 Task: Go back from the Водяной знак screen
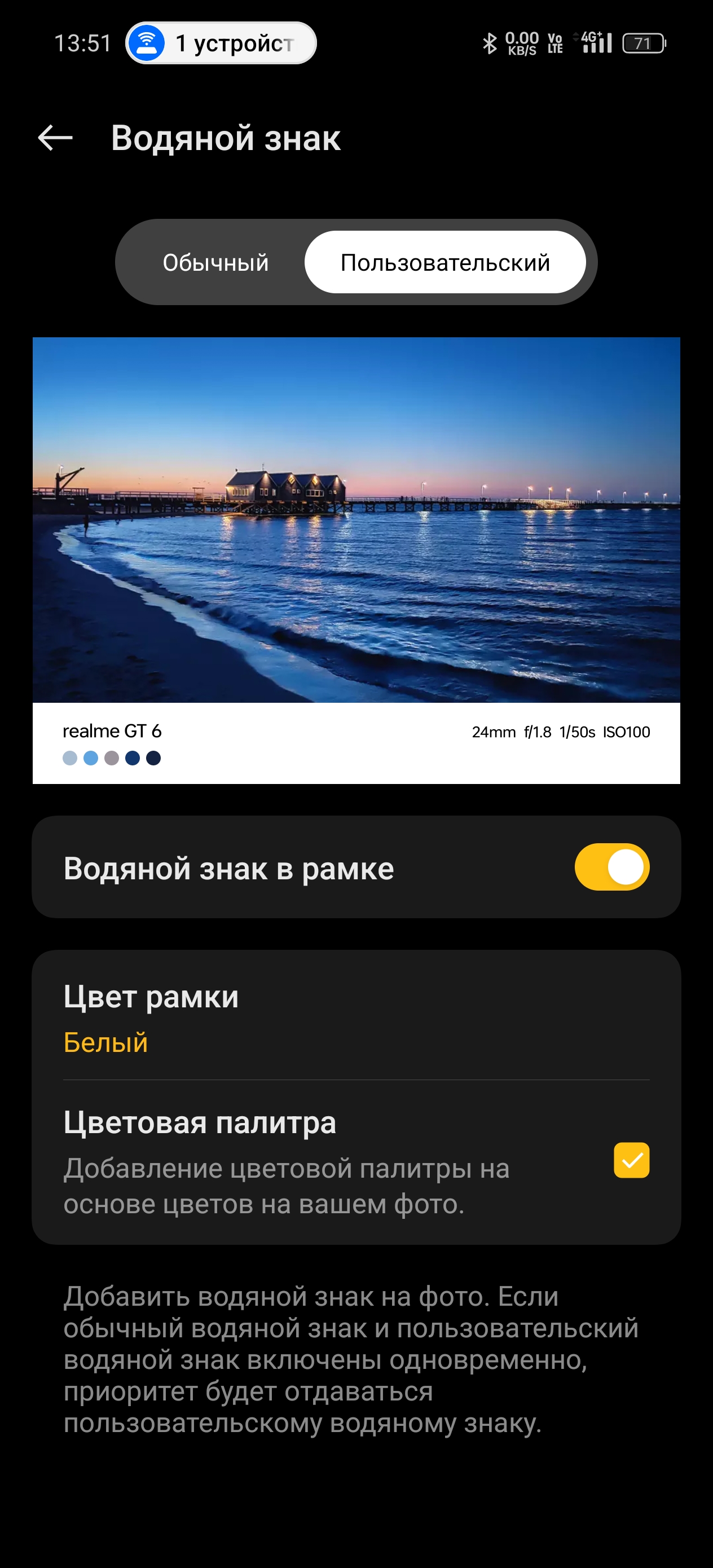coord(55,138)
